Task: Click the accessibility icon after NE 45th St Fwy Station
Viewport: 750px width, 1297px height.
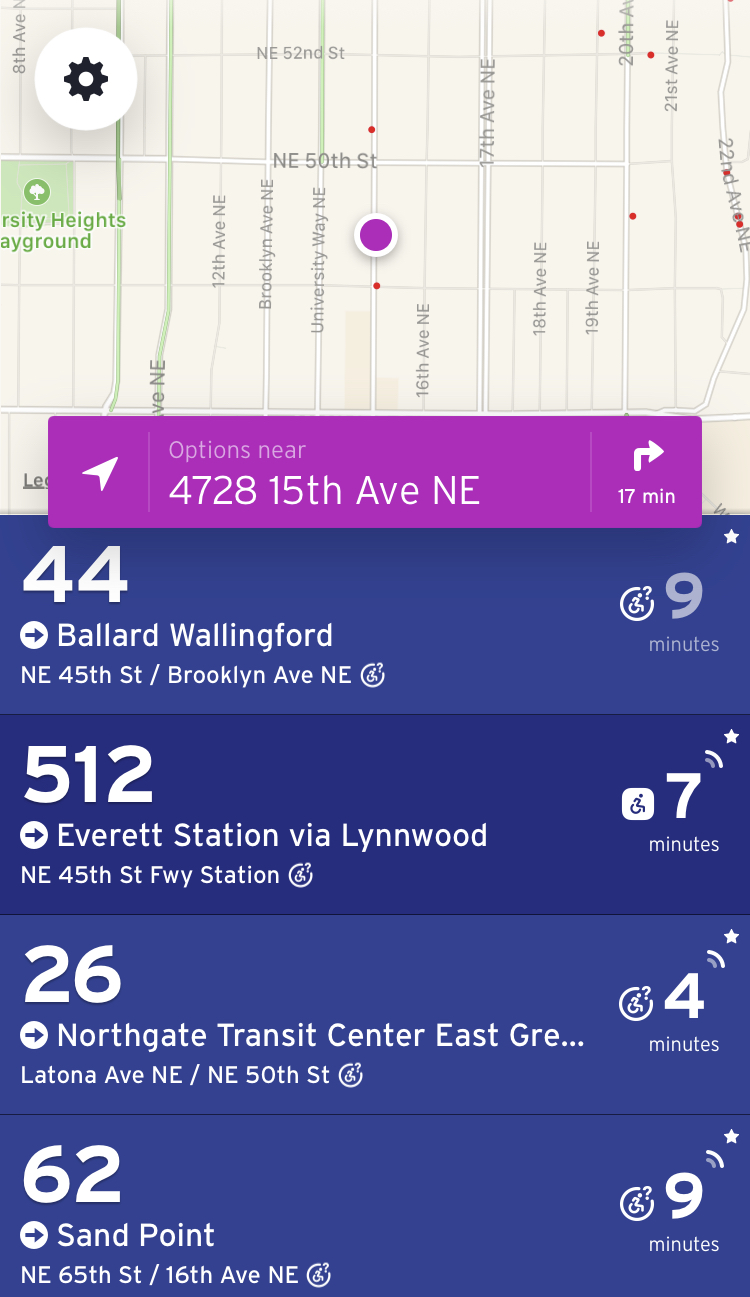Action: tap(301, 874)
